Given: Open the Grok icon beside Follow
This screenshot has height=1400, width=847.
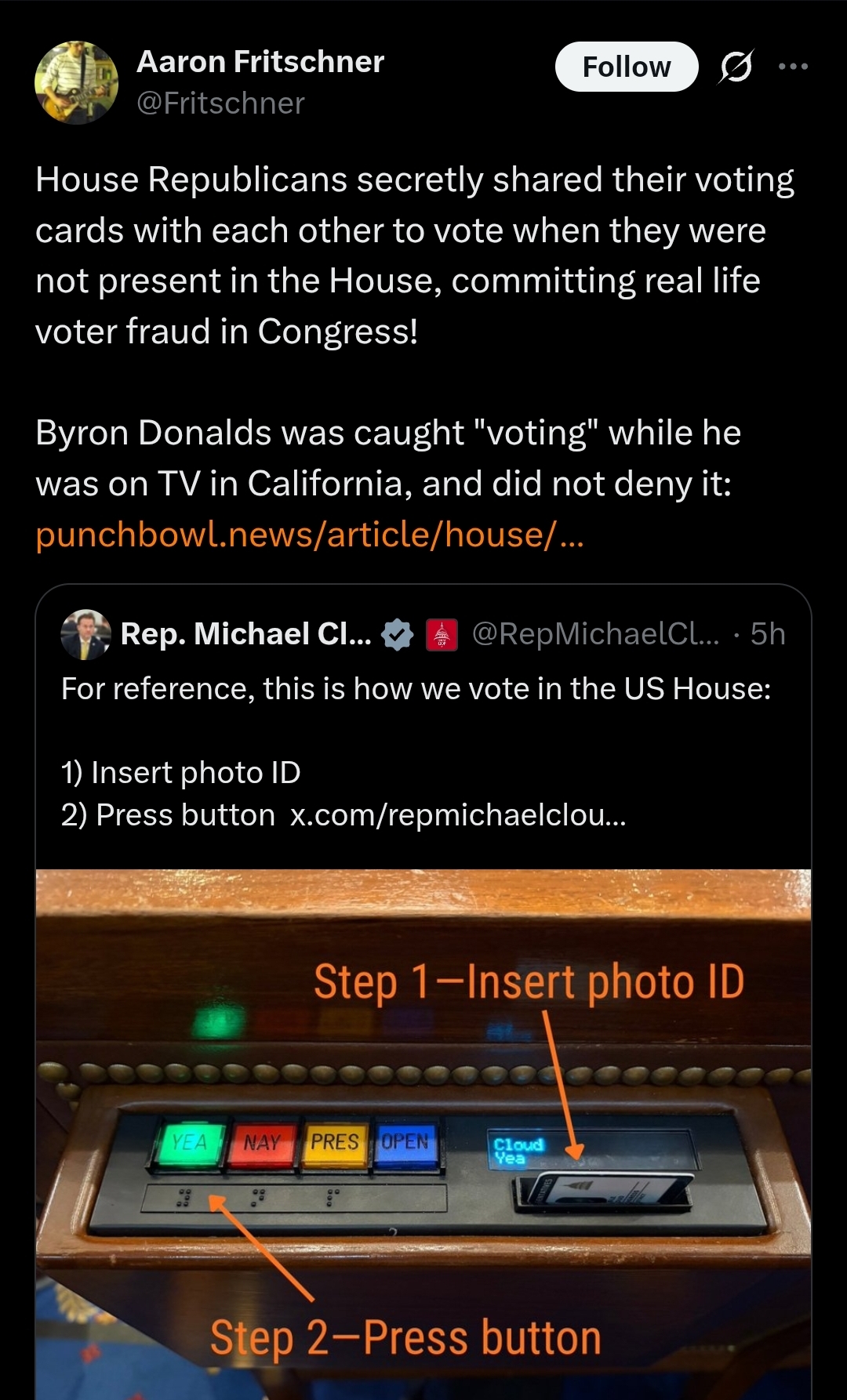Looking at the screenshot, I should [x=736, y=67].
